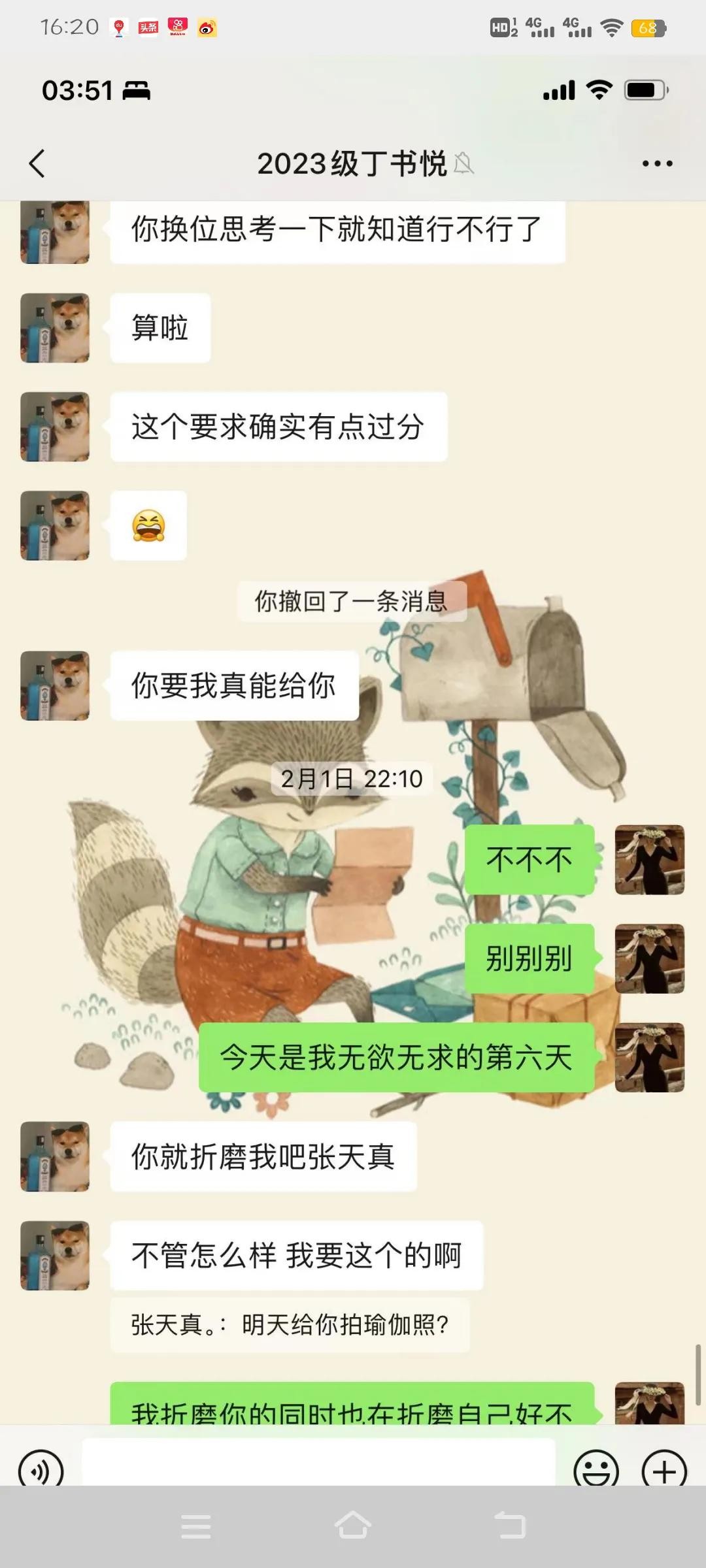Open quoted message 明天给你拍瑜伽照?

coord(290,1325)
